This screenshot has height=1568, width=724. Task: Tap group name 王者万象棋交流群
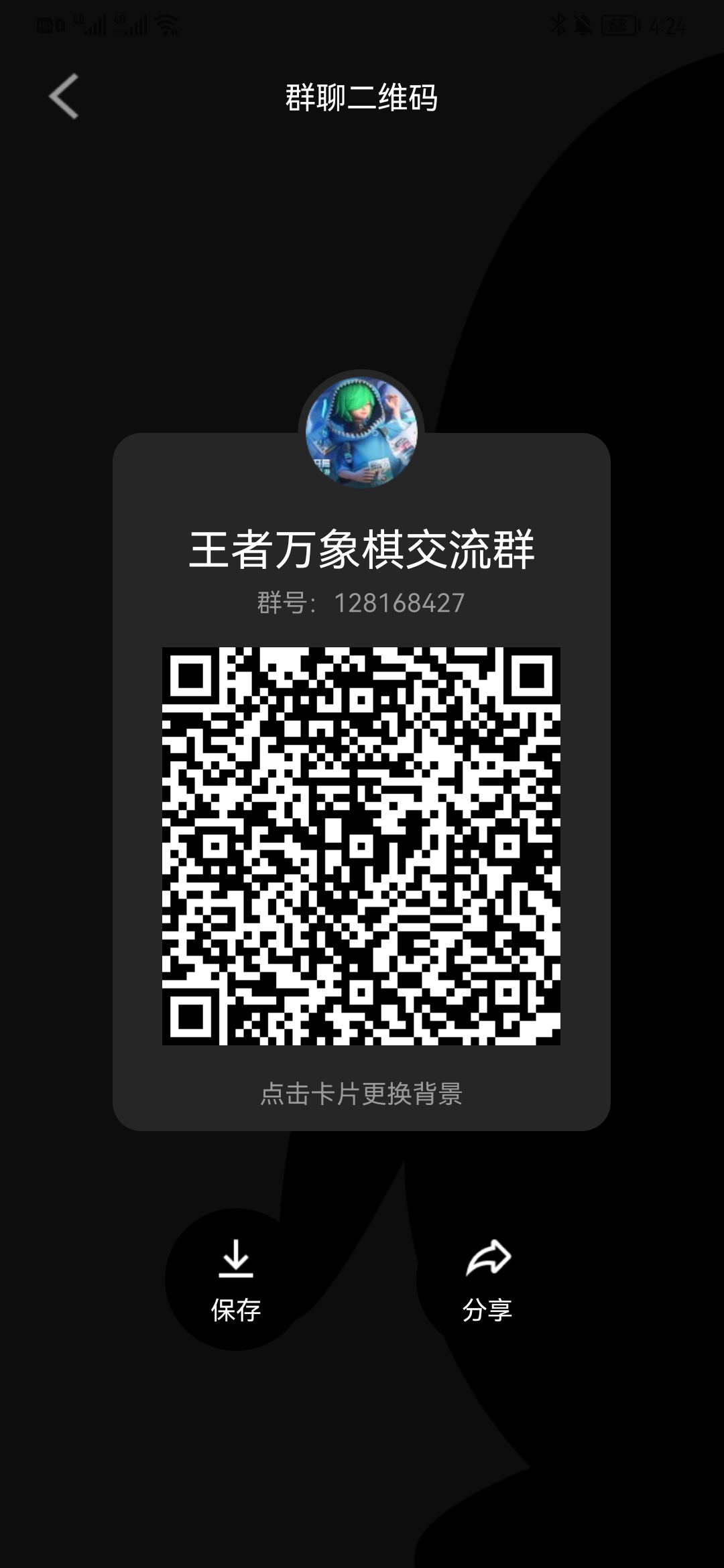pos(362,548)
